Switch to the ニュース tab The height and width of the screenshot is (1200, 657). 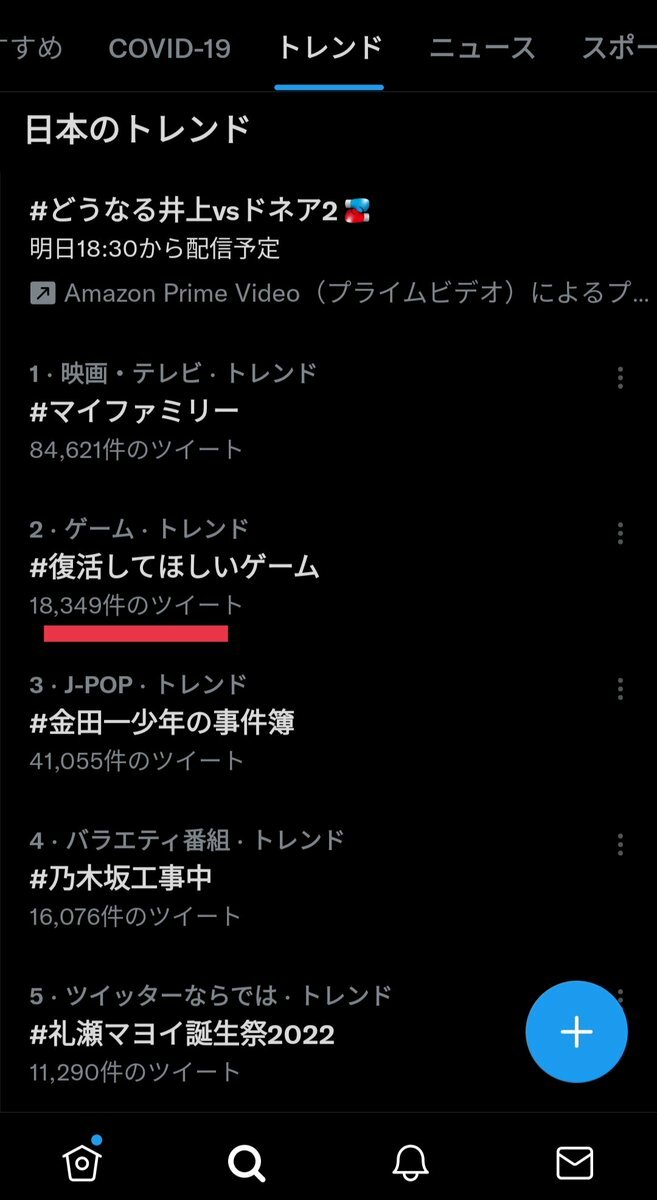483,47
